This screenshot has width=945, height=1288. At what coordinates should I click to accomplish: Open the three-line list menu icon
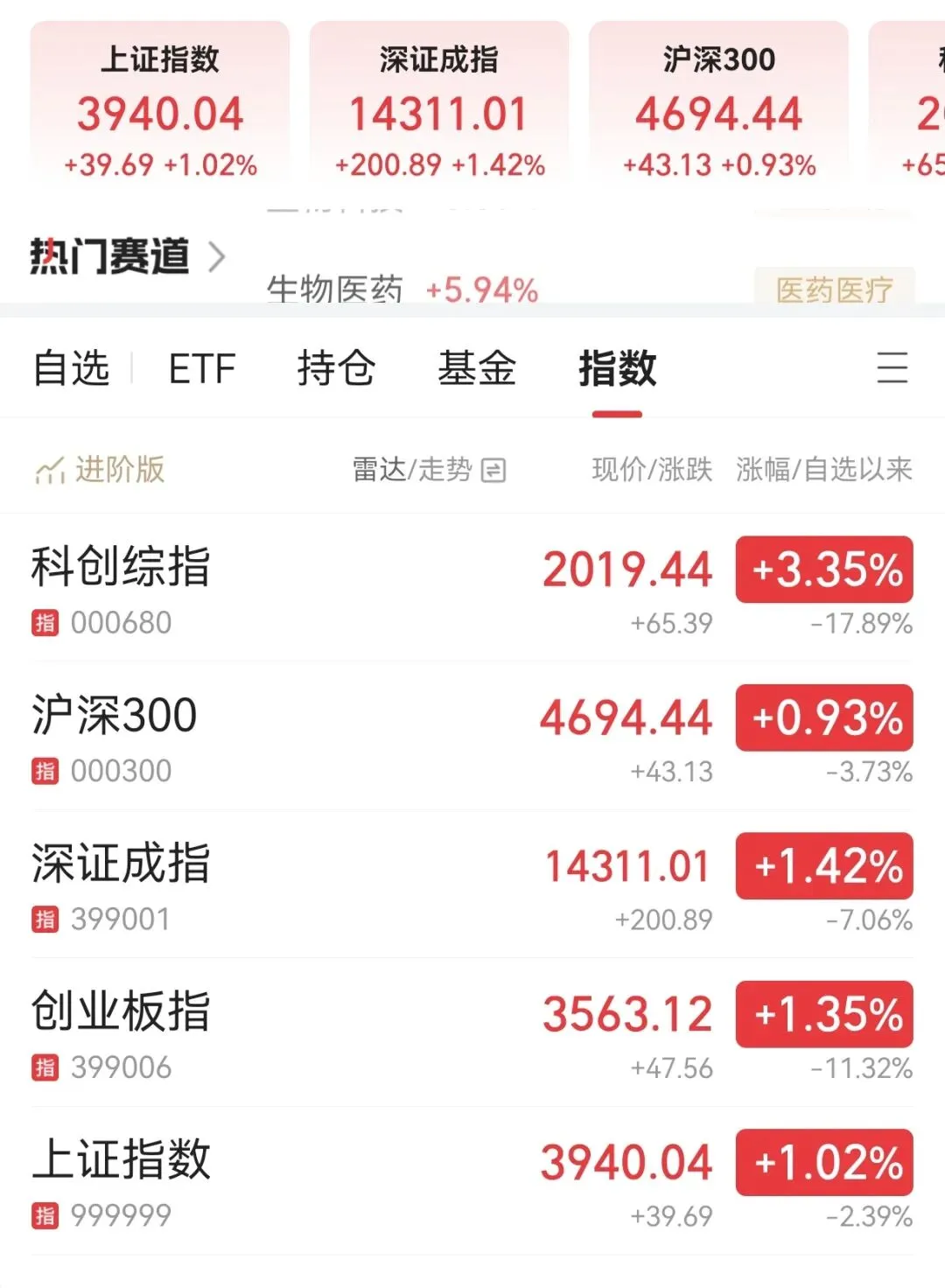[x=892, y=367]
